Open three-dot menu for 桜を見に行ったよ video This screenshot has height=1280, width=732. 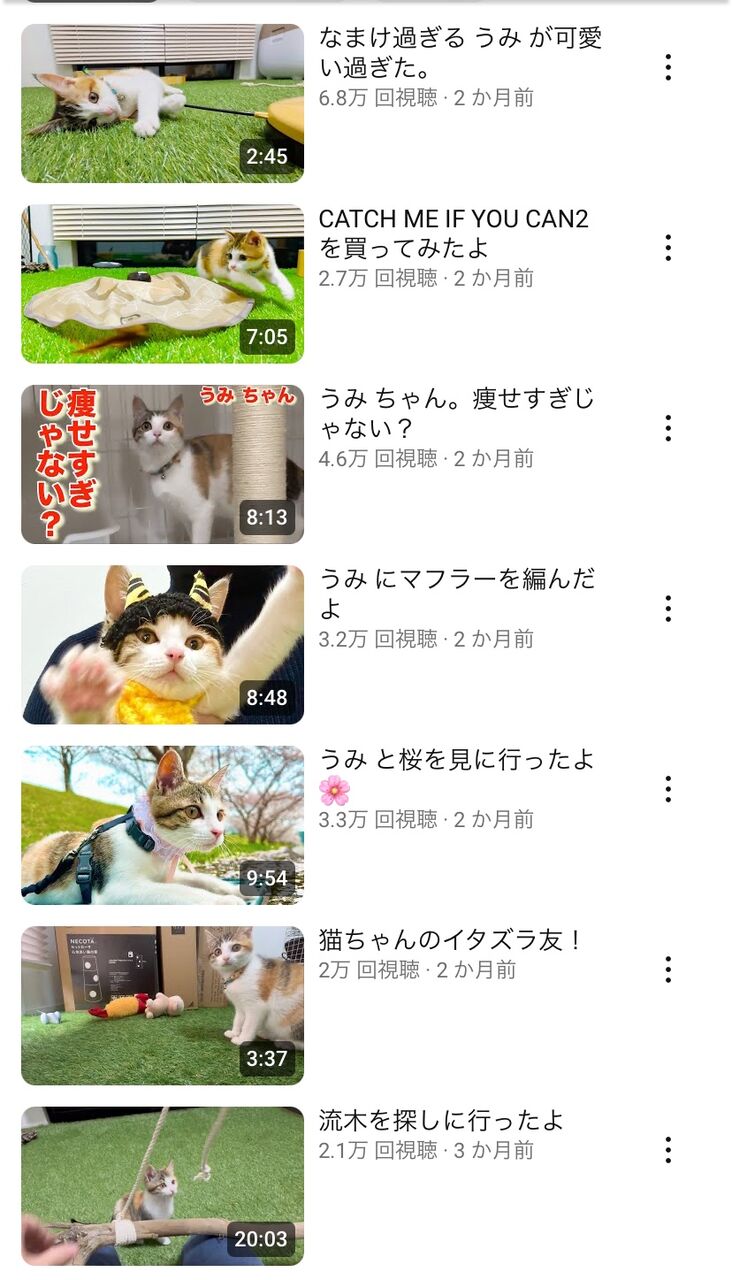[668, 789]
